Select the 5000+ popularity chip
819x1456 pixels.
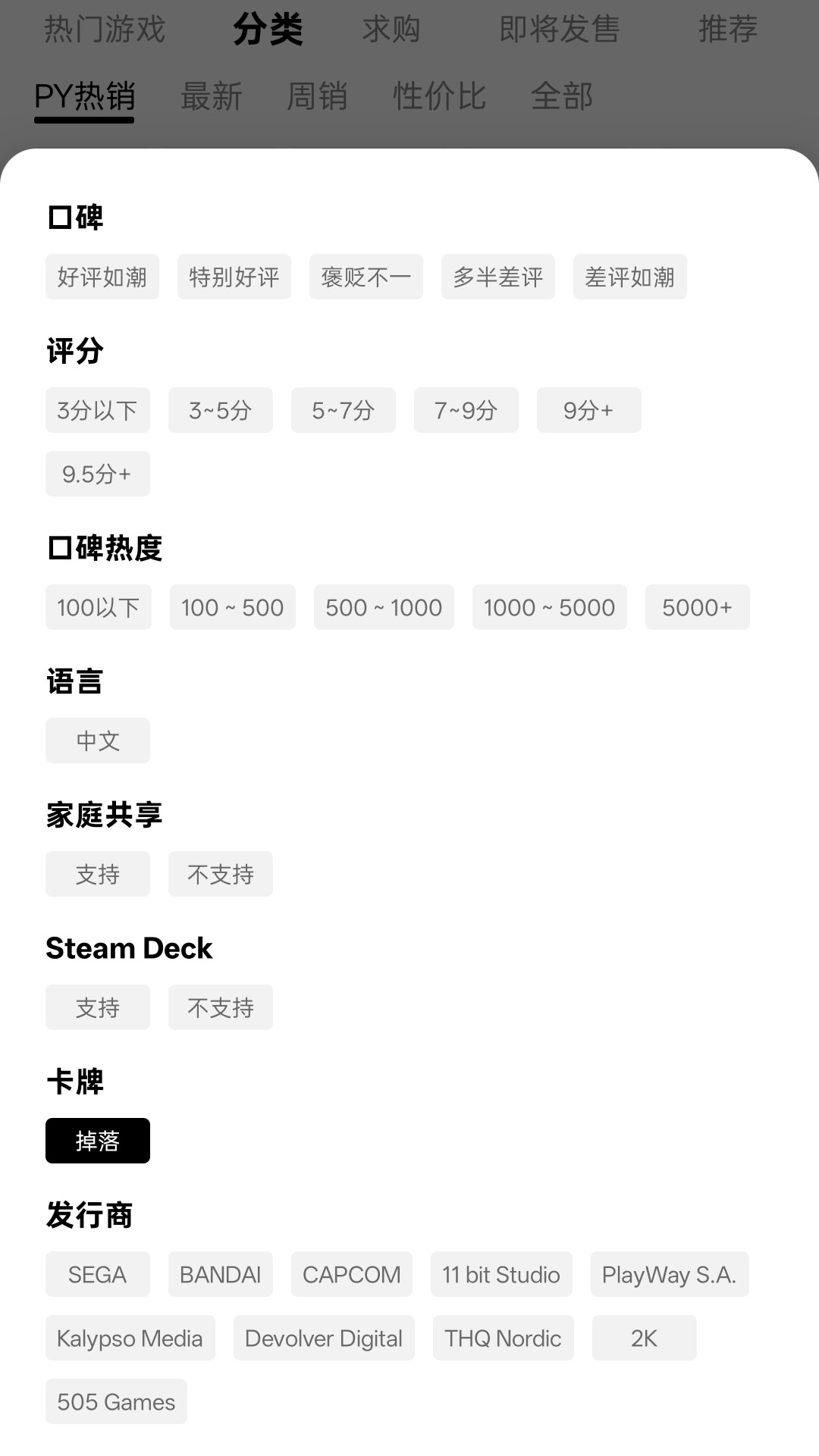point(697,608)
